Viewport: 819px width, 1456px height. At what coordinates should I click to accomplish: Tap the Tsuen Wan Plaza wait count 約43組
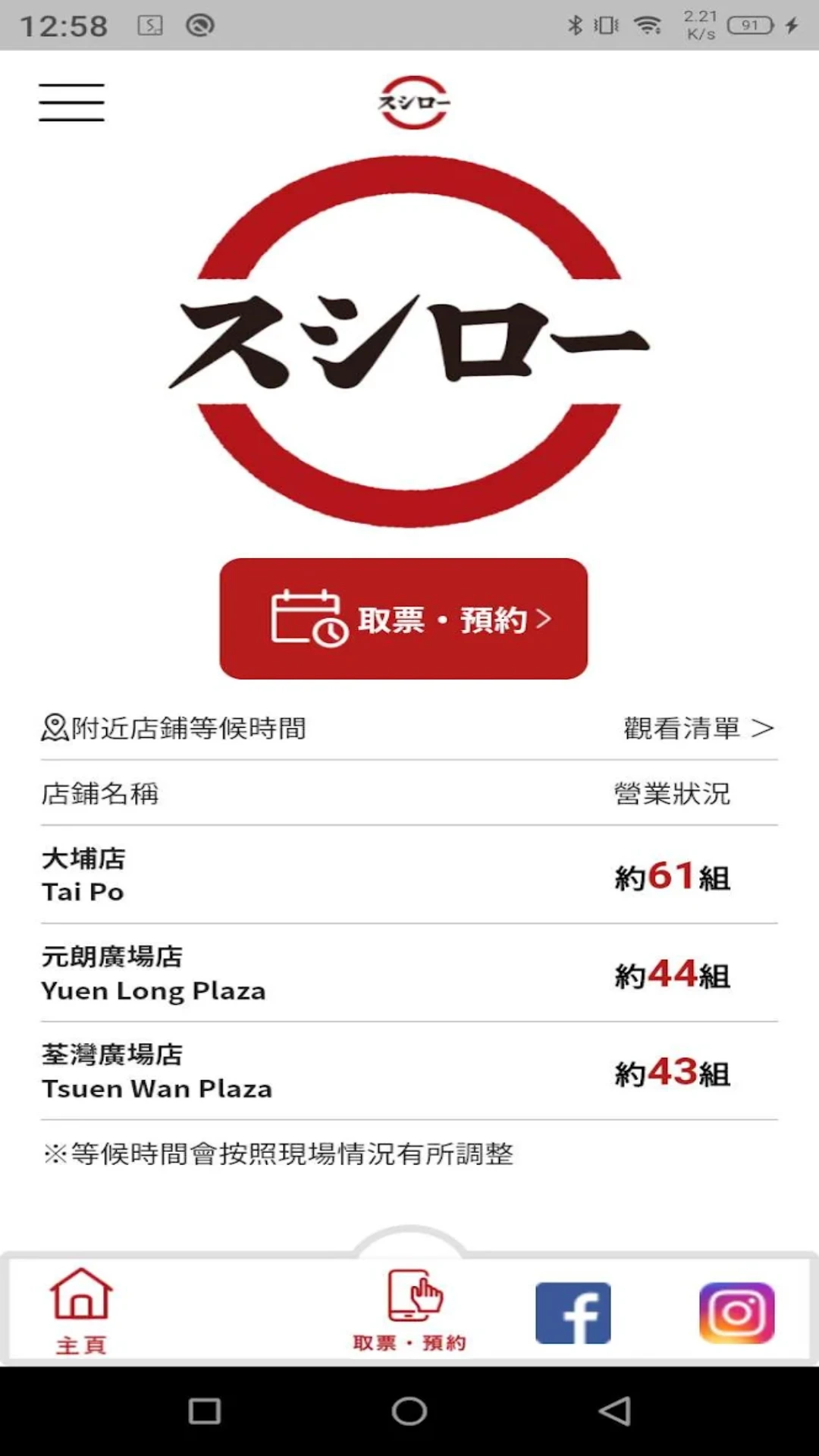tap(671, 1072)
